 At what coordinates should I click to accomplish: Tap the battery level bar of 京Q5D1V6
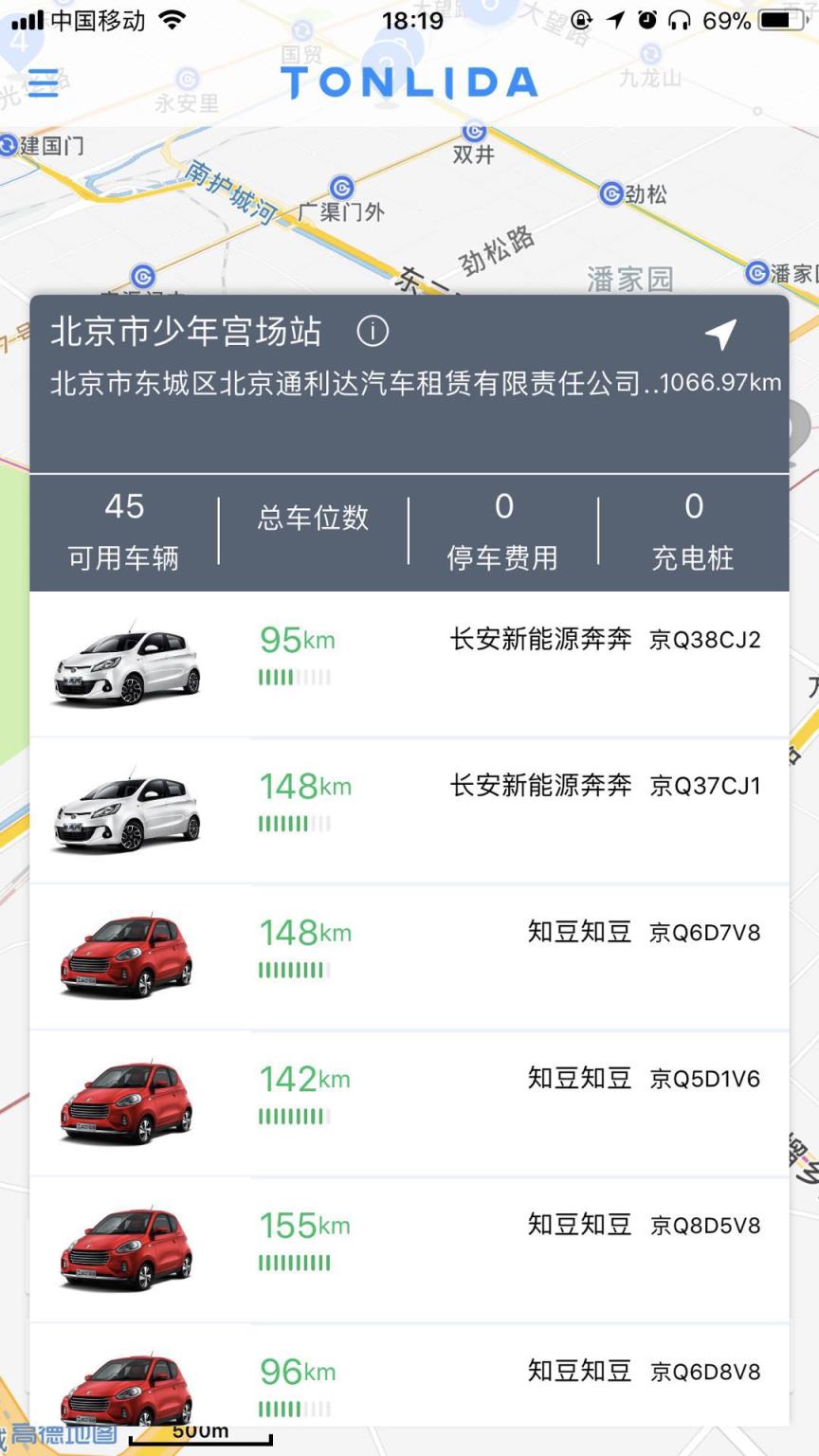(293, 1117)
